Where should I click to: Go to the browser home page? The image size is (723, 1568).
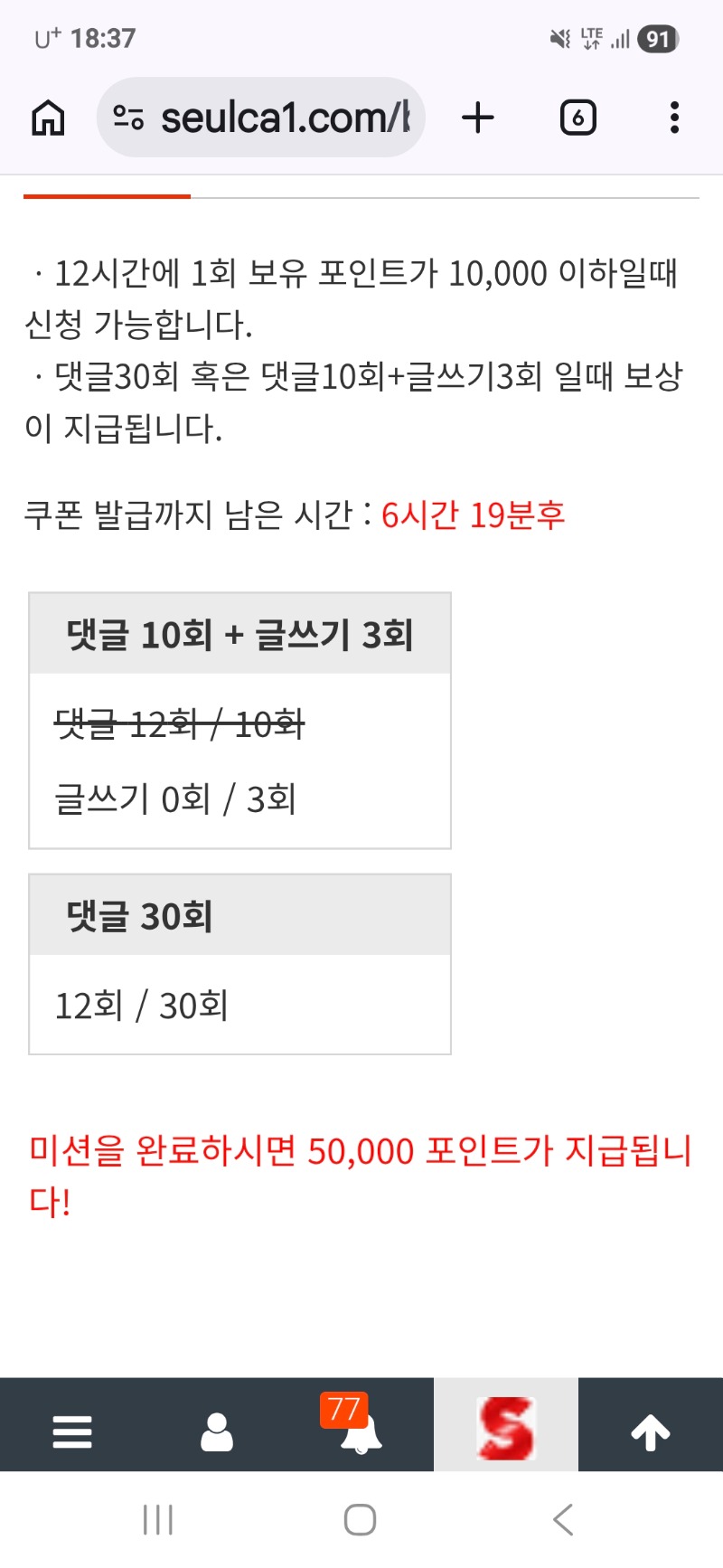click(x=48, y=118)
